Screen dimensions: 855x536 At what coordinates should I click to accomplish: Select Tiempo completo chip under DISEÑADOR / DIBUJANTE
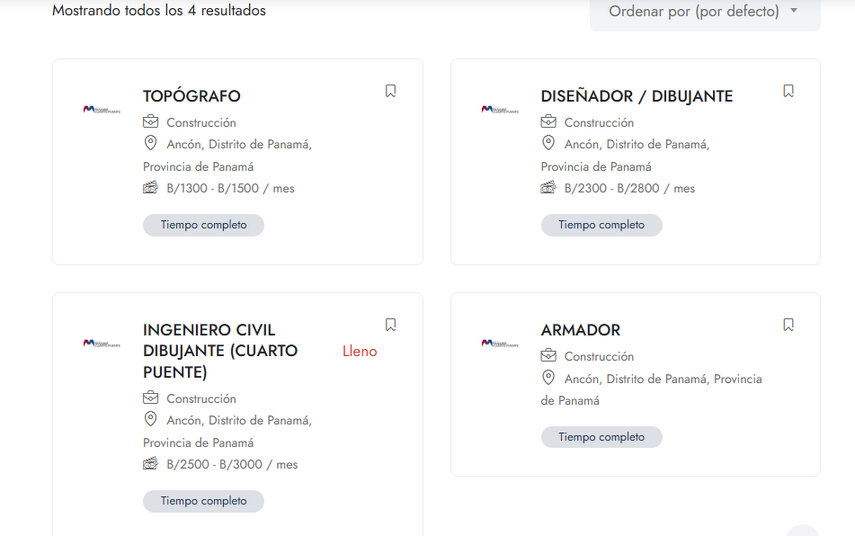(601, 225)
